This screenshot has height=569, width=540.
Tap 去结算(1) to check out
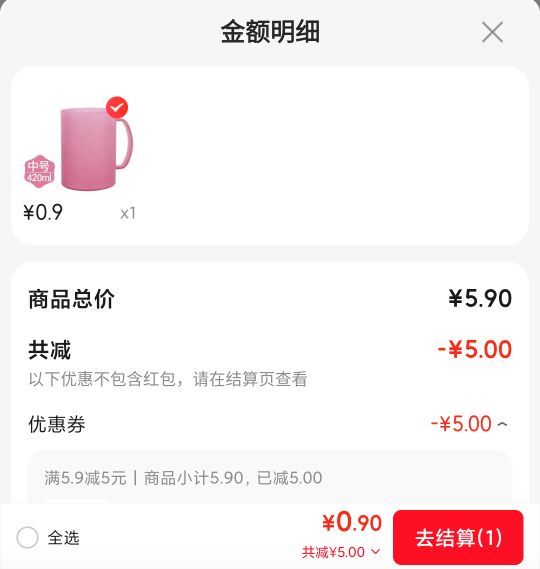[458, 537]
